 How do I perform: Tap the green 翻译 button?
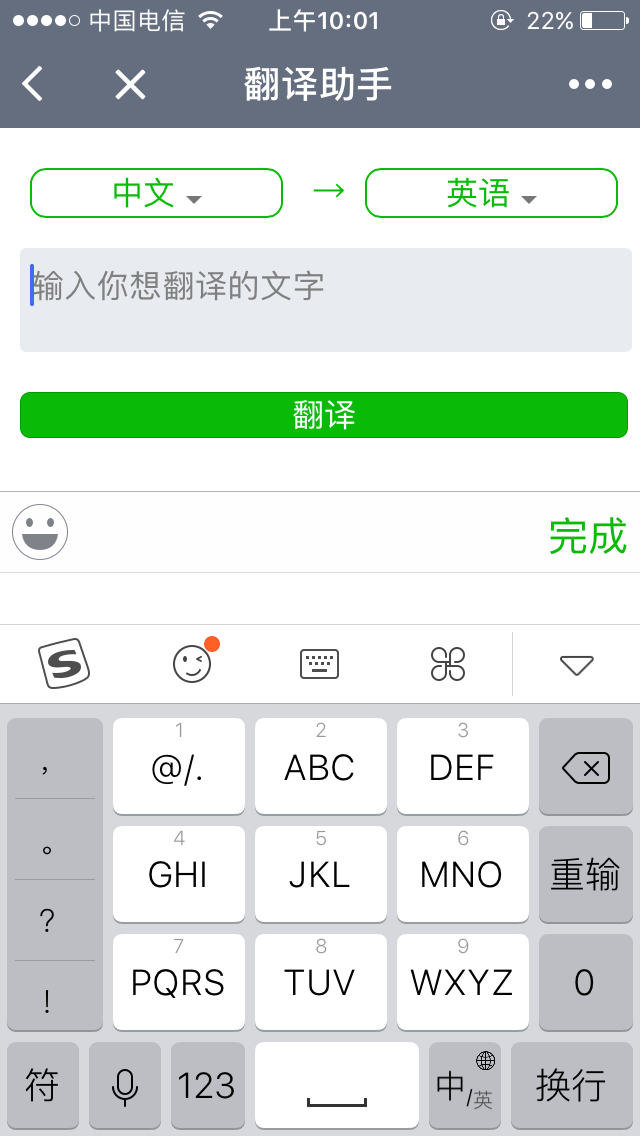(x=324, y=415)
